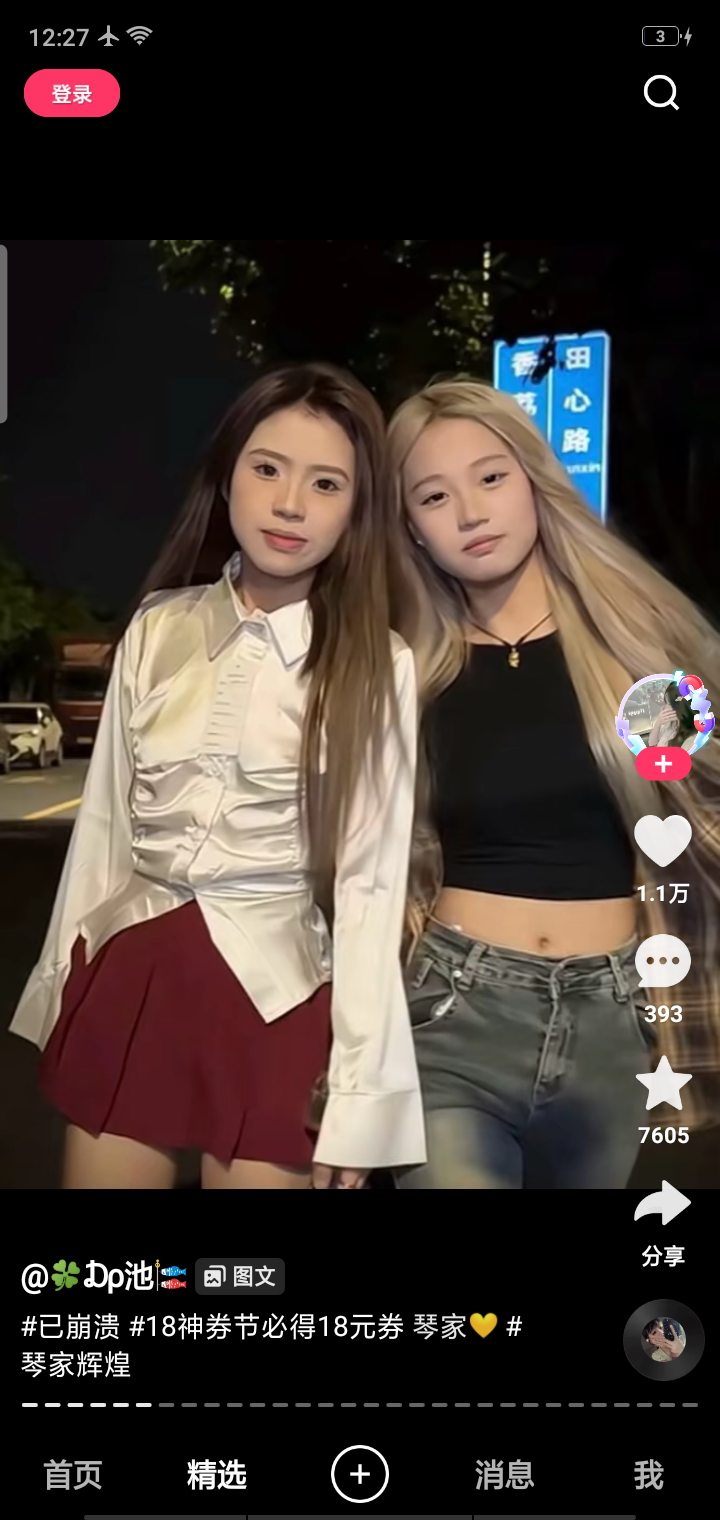Share this post via 分享
Screen dimensions: 720x1520
[663, 1206]
